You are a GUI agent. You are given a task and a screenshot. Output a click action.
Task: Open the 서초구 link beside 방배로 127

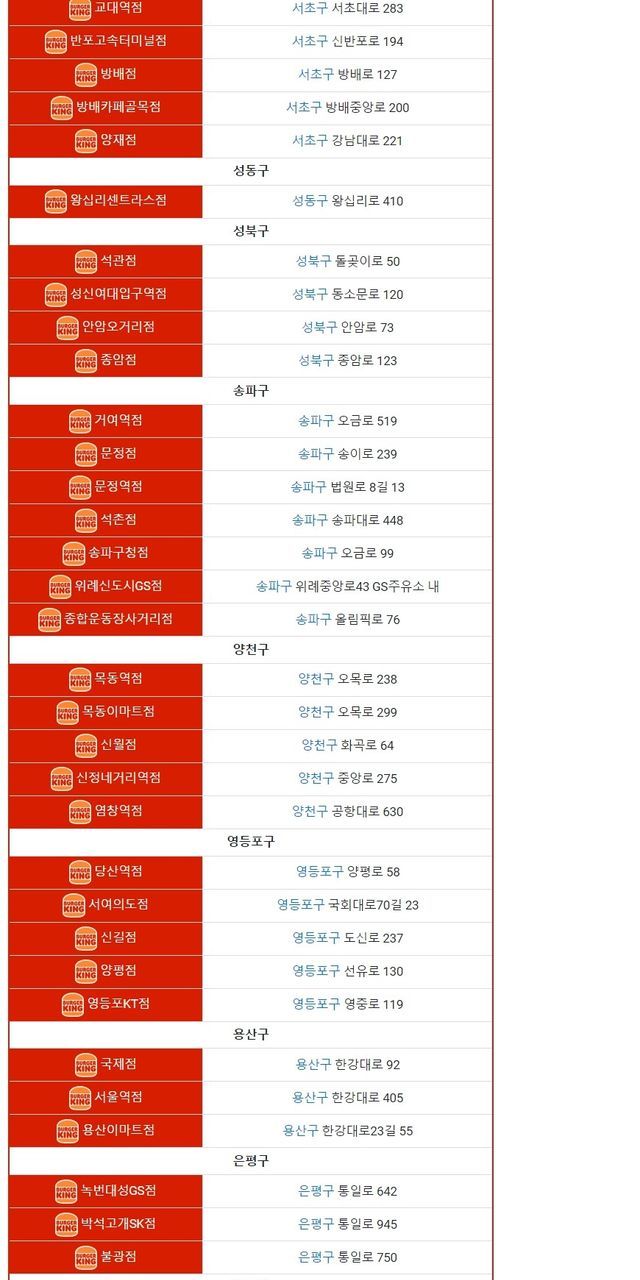coord(316,74)
